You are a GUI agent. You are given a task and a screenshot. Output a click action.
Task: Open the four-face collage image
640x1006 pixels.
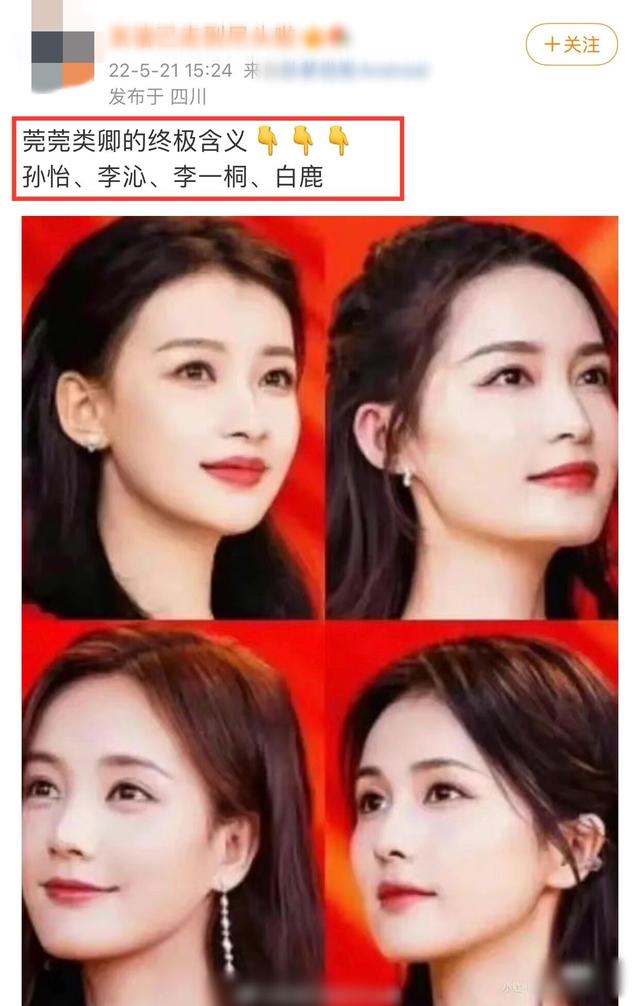(x=320, y=610)
